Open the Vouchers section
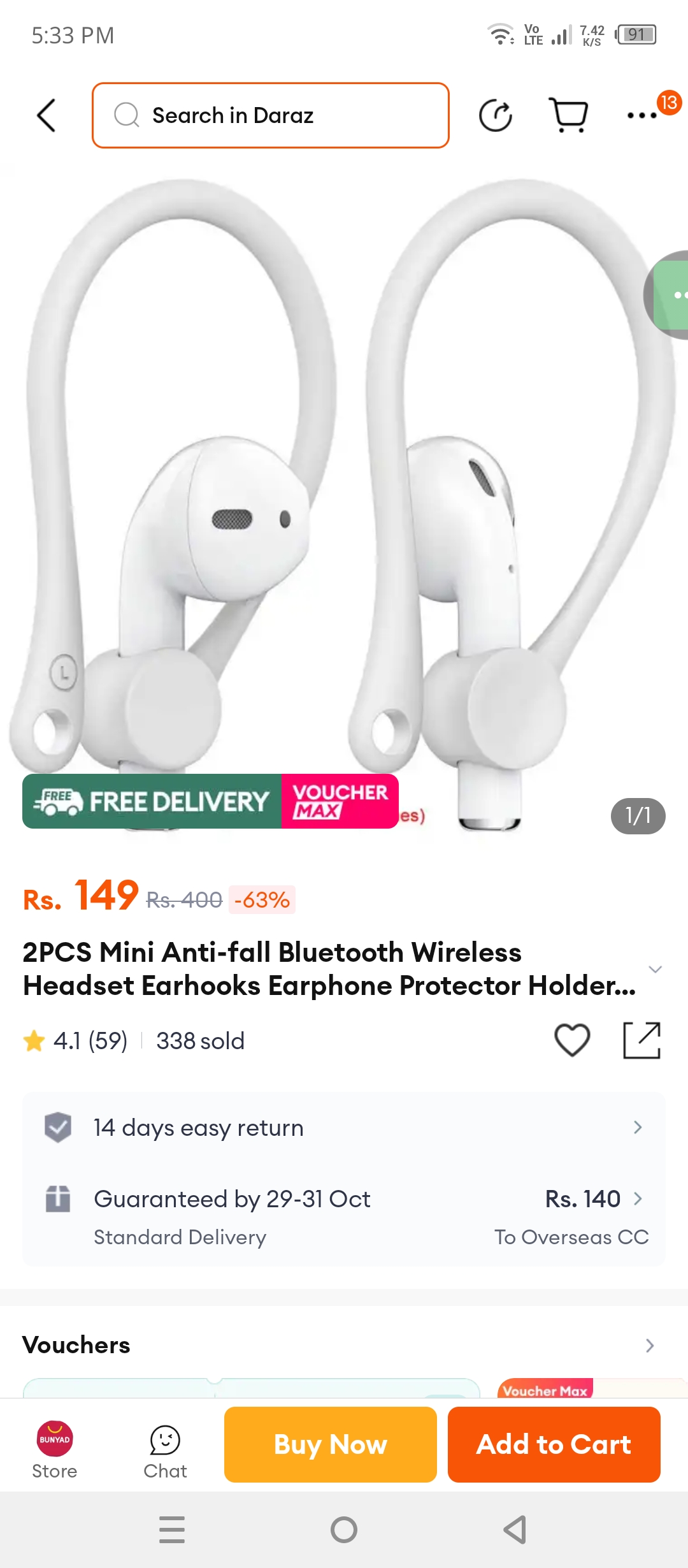688x1568 pixels. click(x=344, y=1345)
